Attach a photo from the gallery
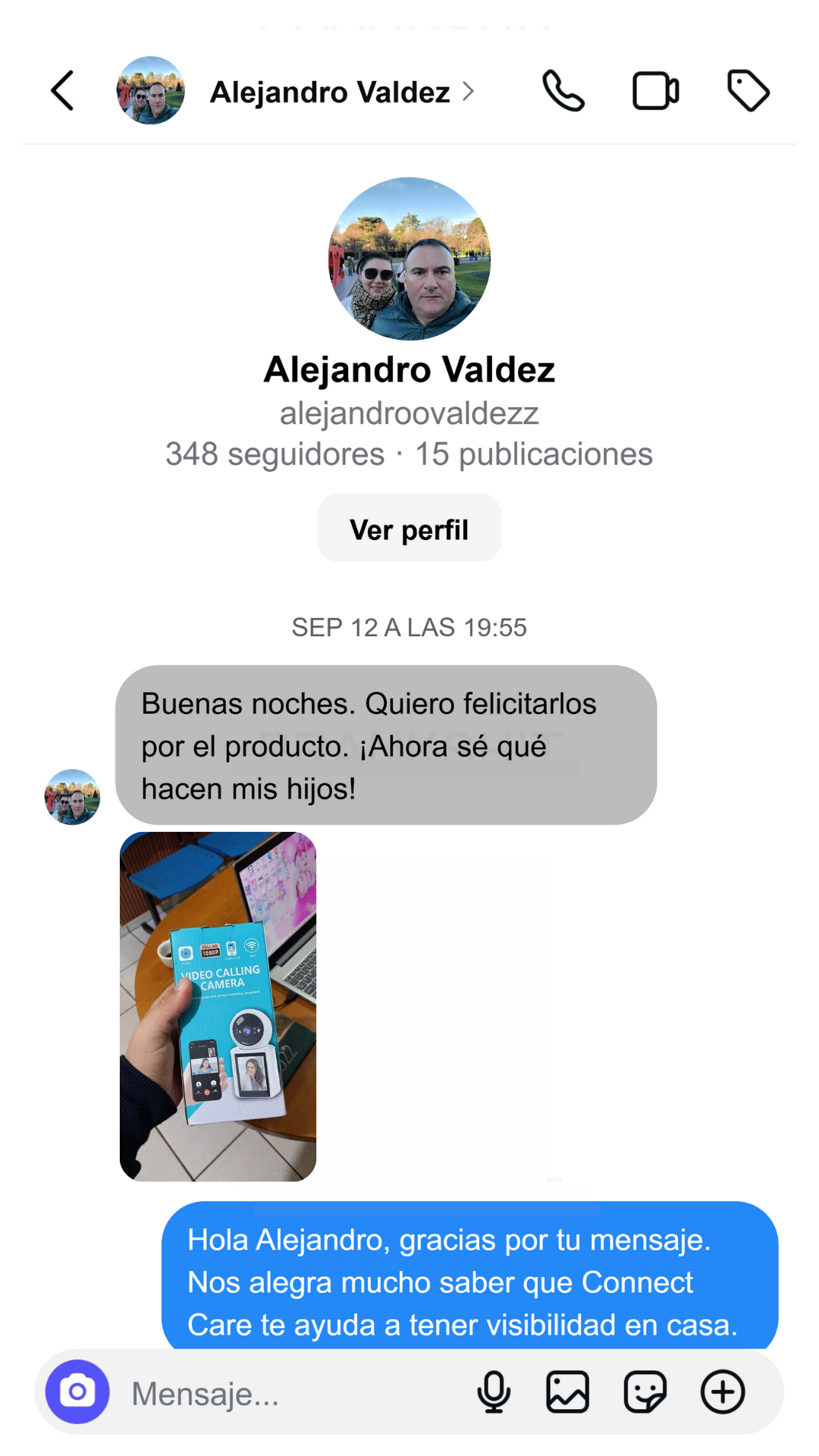The height and width of the screenshot is (1456, 819). [567, 1392]
